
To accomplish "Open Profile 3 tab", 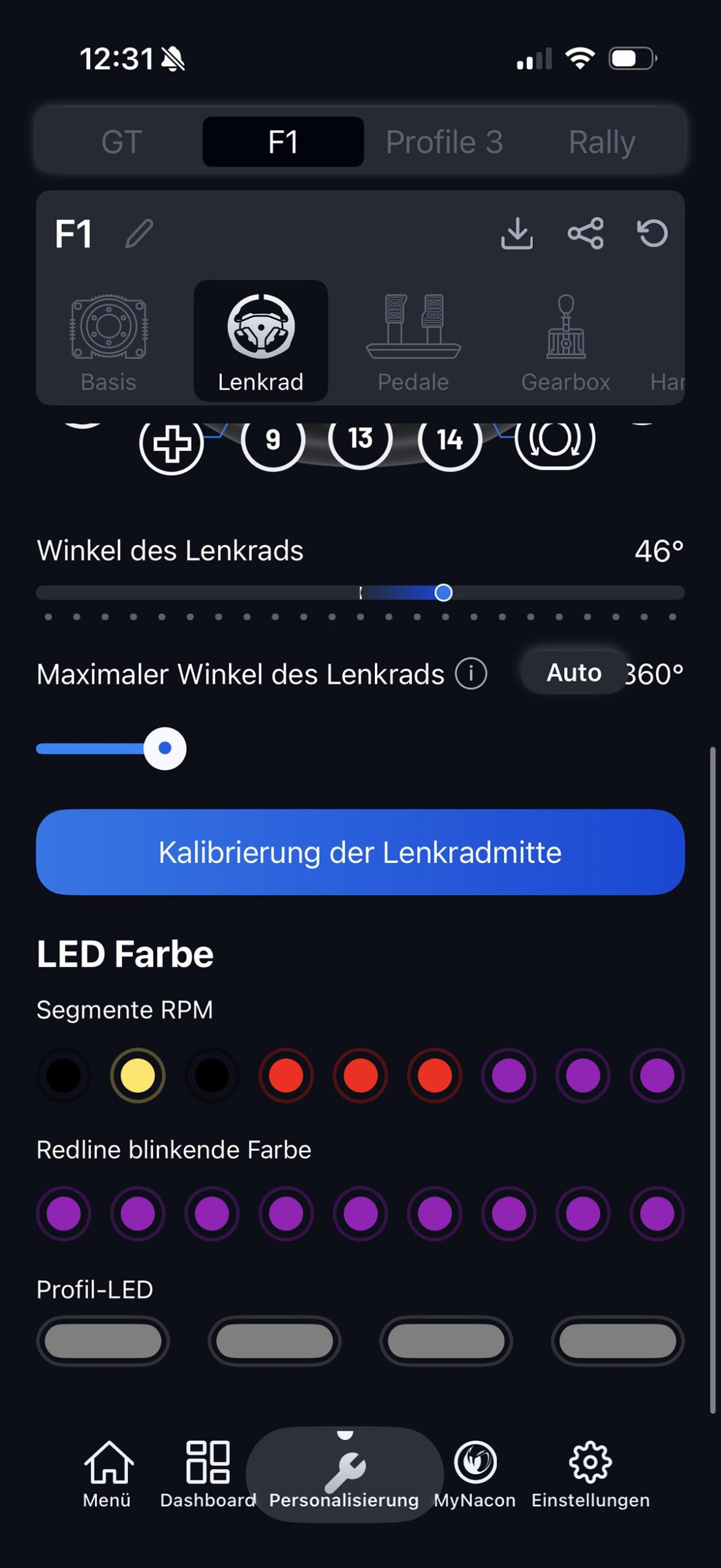I will pos(444,142).
